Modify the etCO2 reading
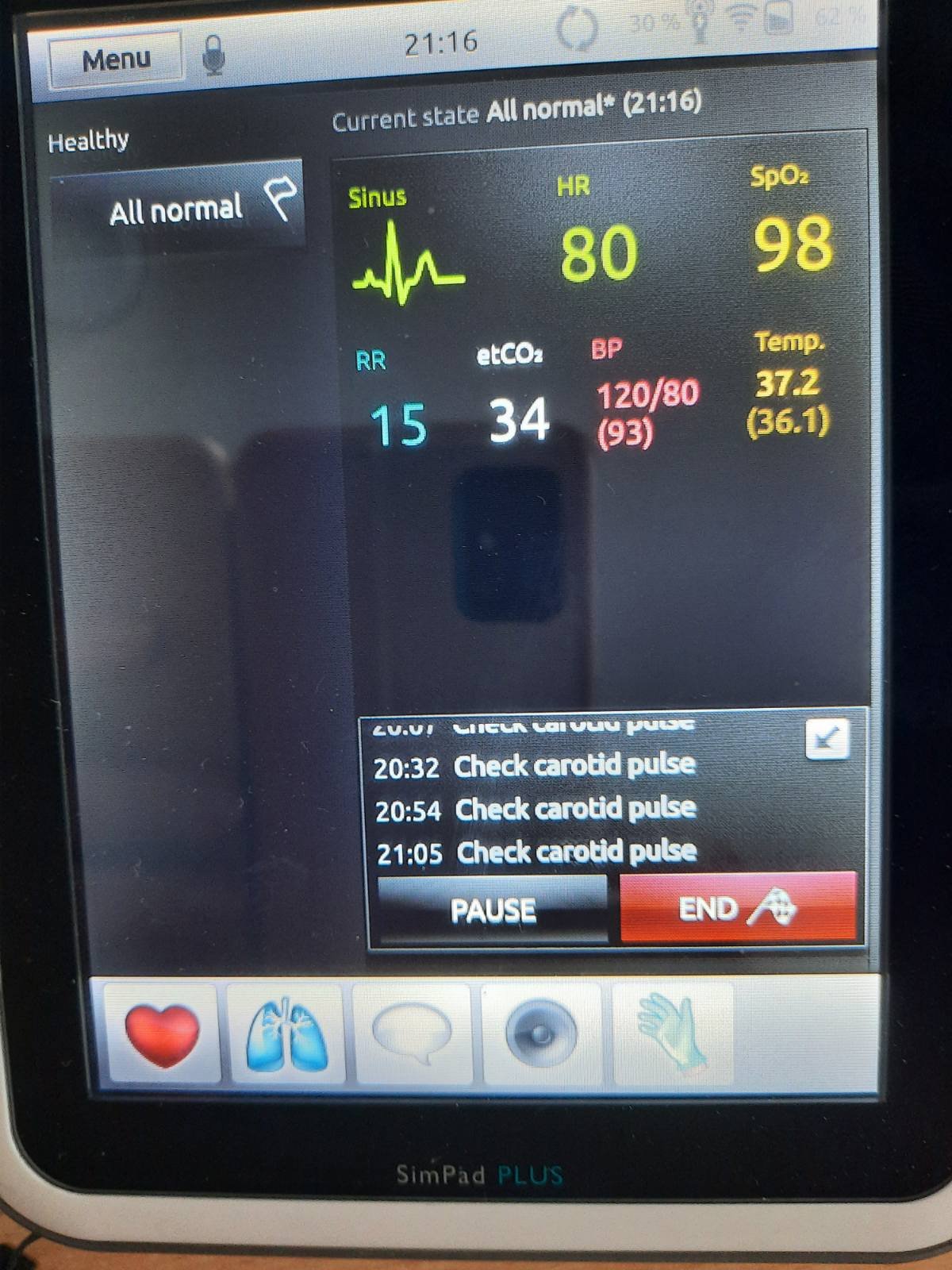 (519, 419)
